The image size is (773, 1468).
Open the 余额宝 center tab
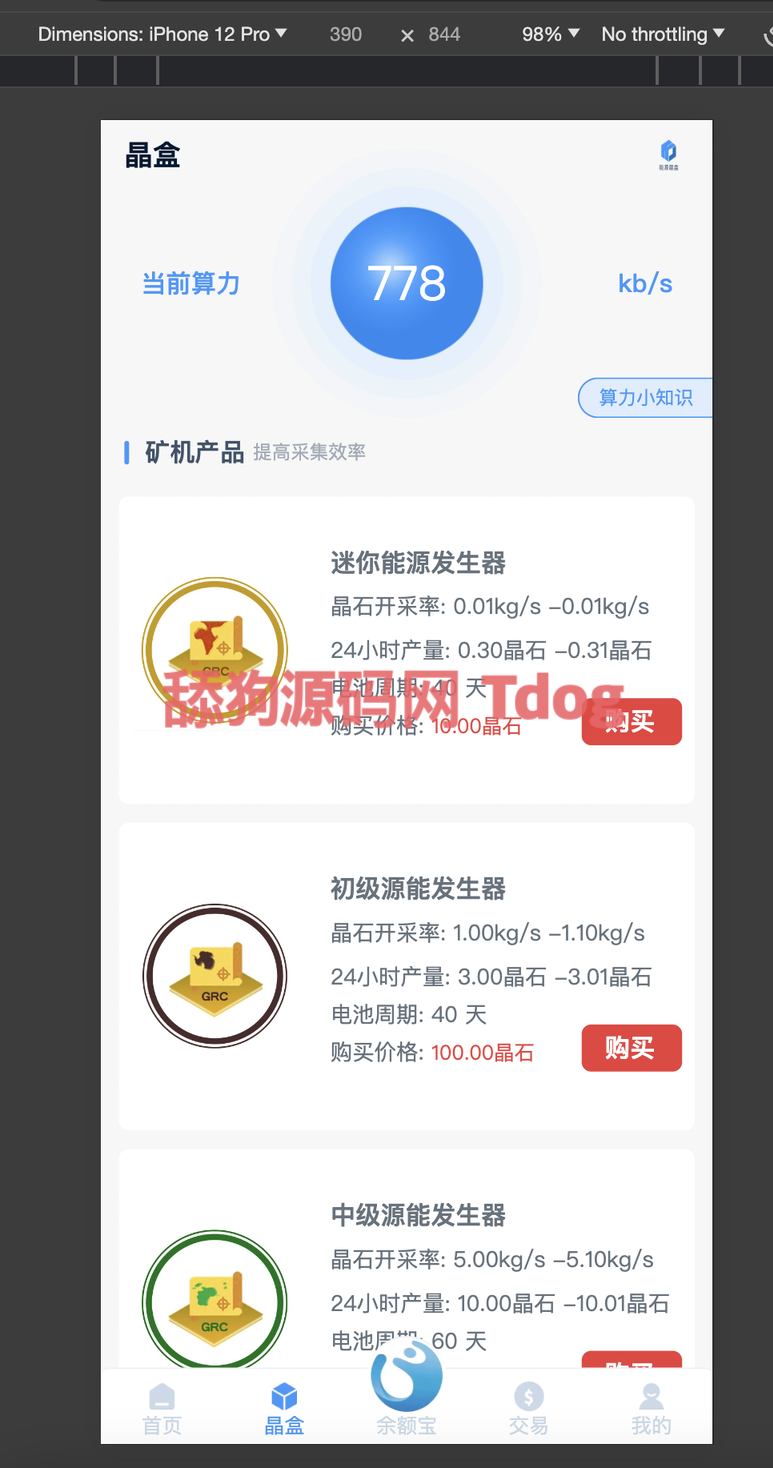[x=406, y=1392]
